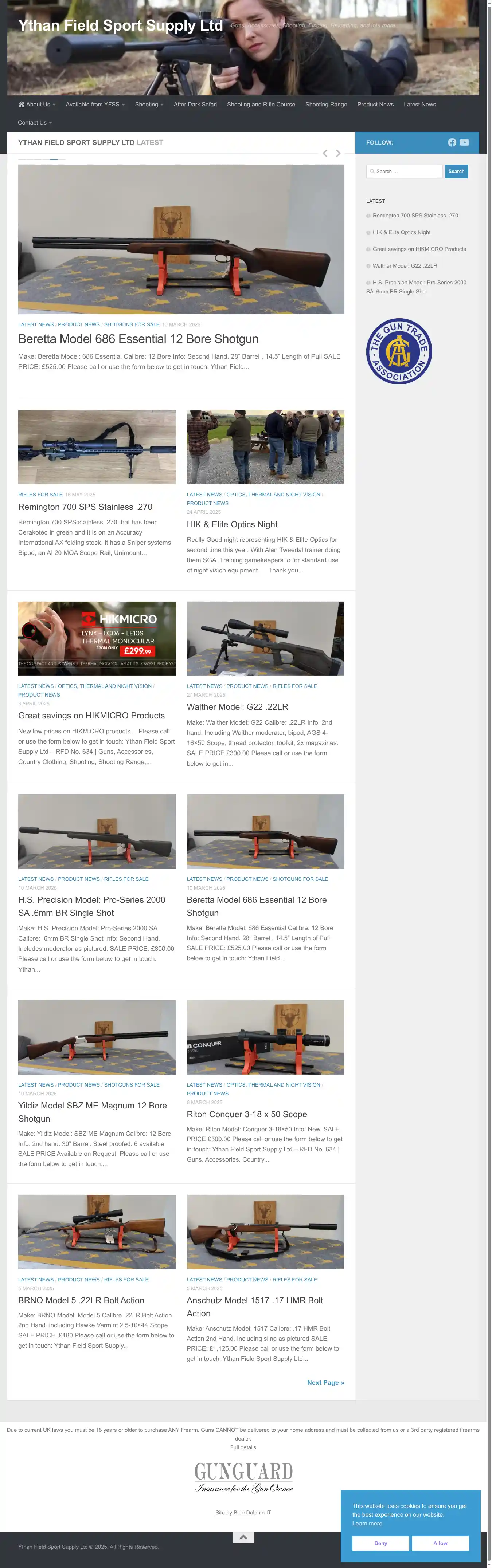Screen dimensions: 492x1568
Task: Open the Facebook follow icon
Action: [x=452, y=142]
